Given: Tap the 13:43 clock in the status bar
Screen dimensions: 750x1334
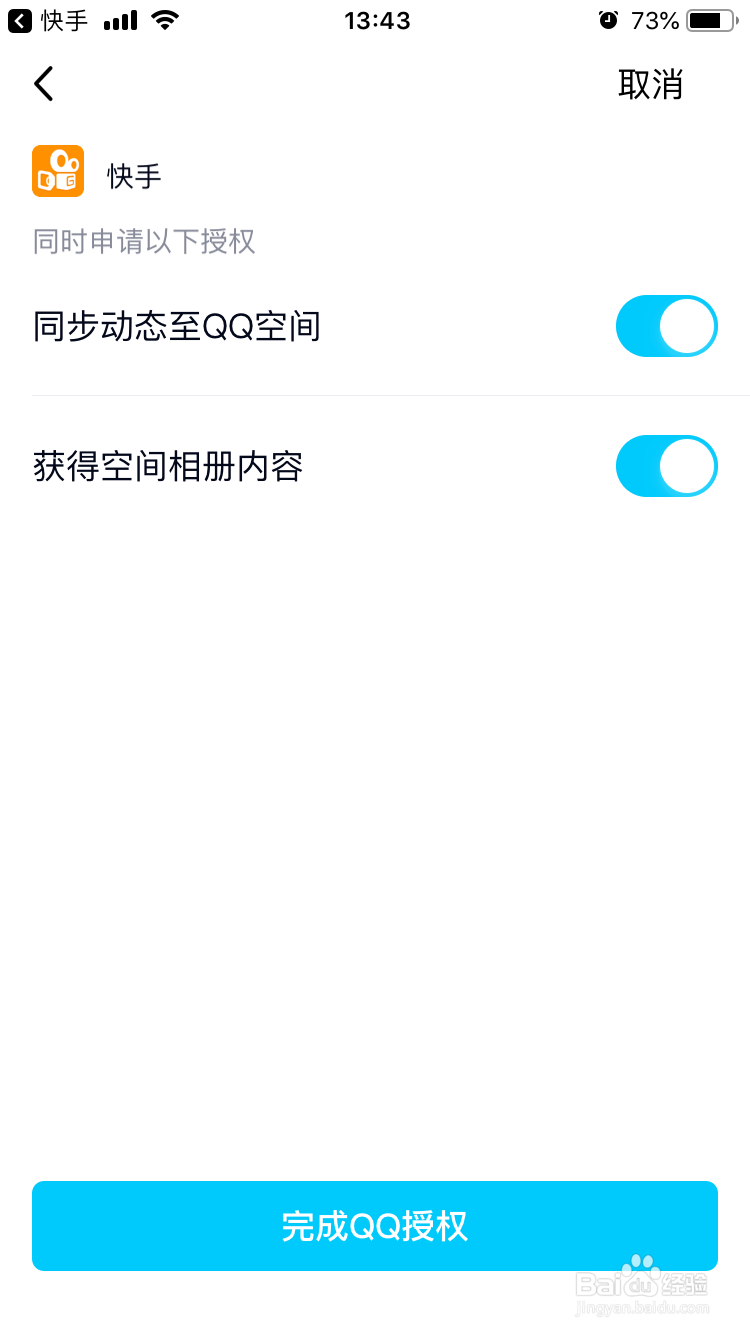Looking at the screenshot, I should pyautogui.click(x=377, y=18).
